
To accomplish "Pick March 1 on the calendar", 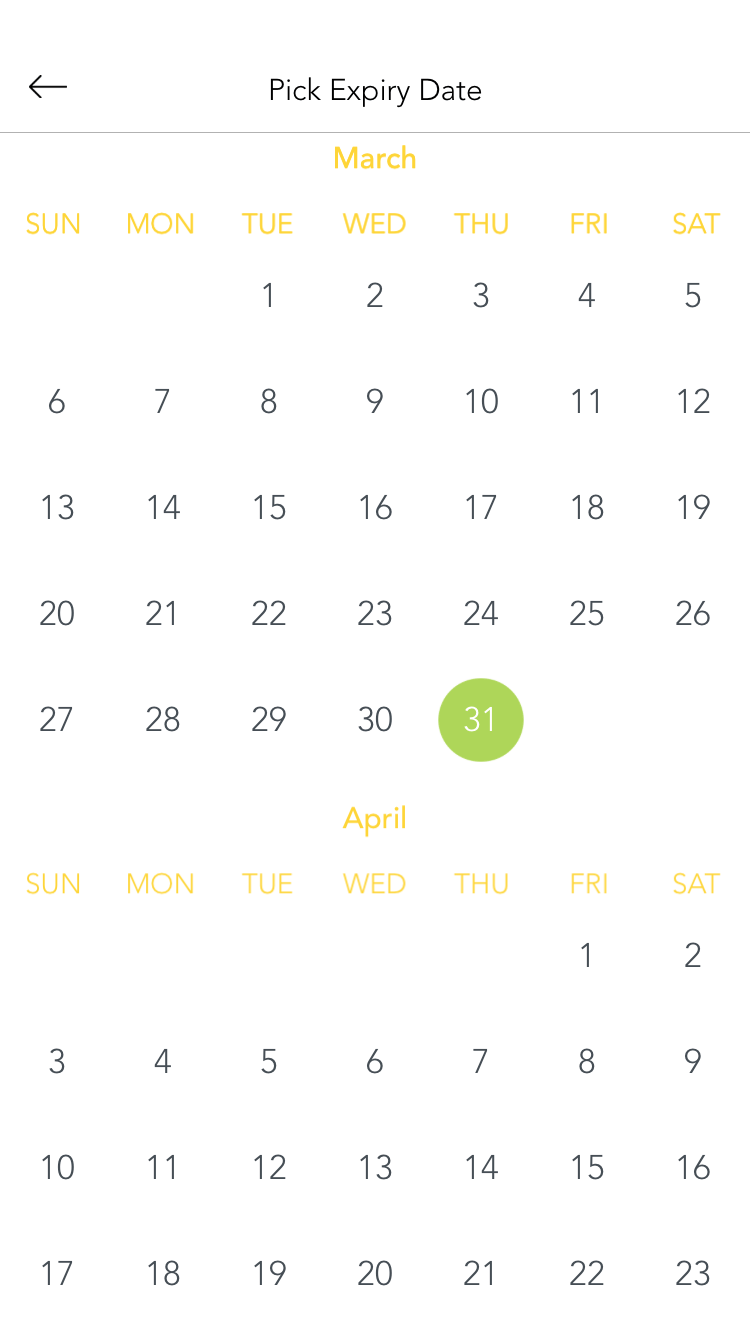I will 268,296.
